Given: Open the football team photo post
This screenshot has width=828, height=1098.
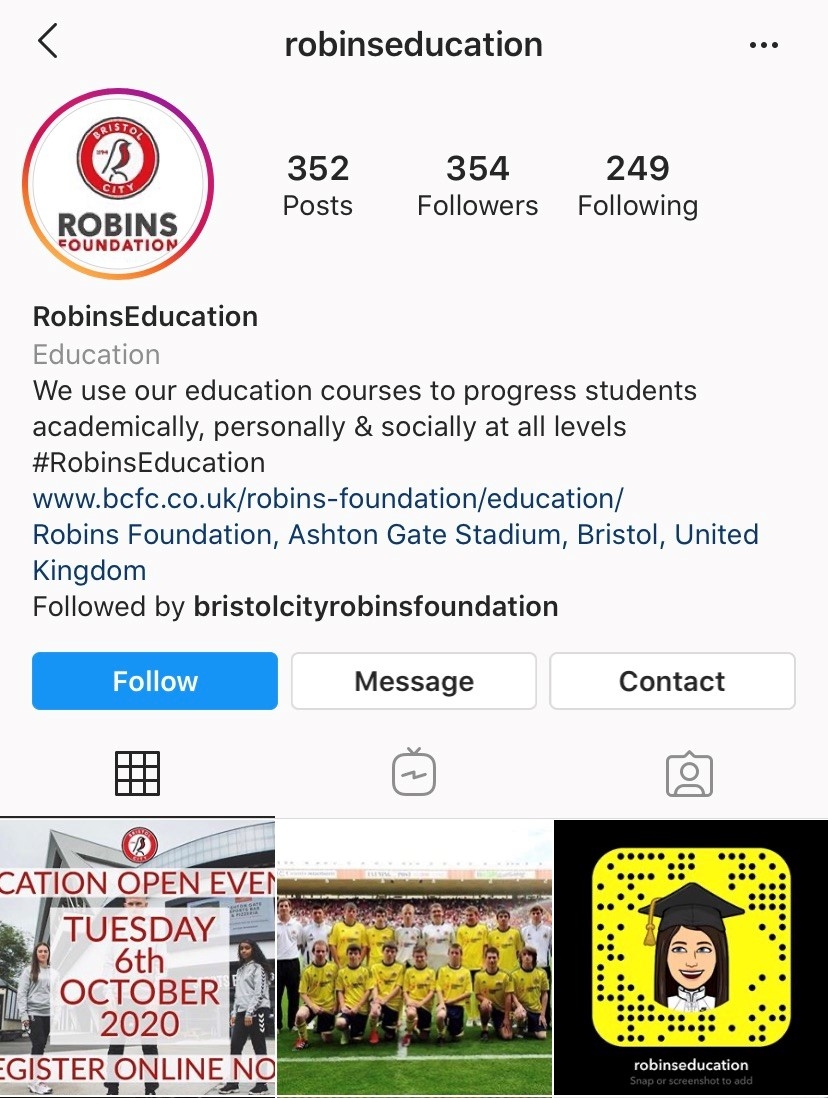Looking at the screenshot, I should click(x=414, y=958).
